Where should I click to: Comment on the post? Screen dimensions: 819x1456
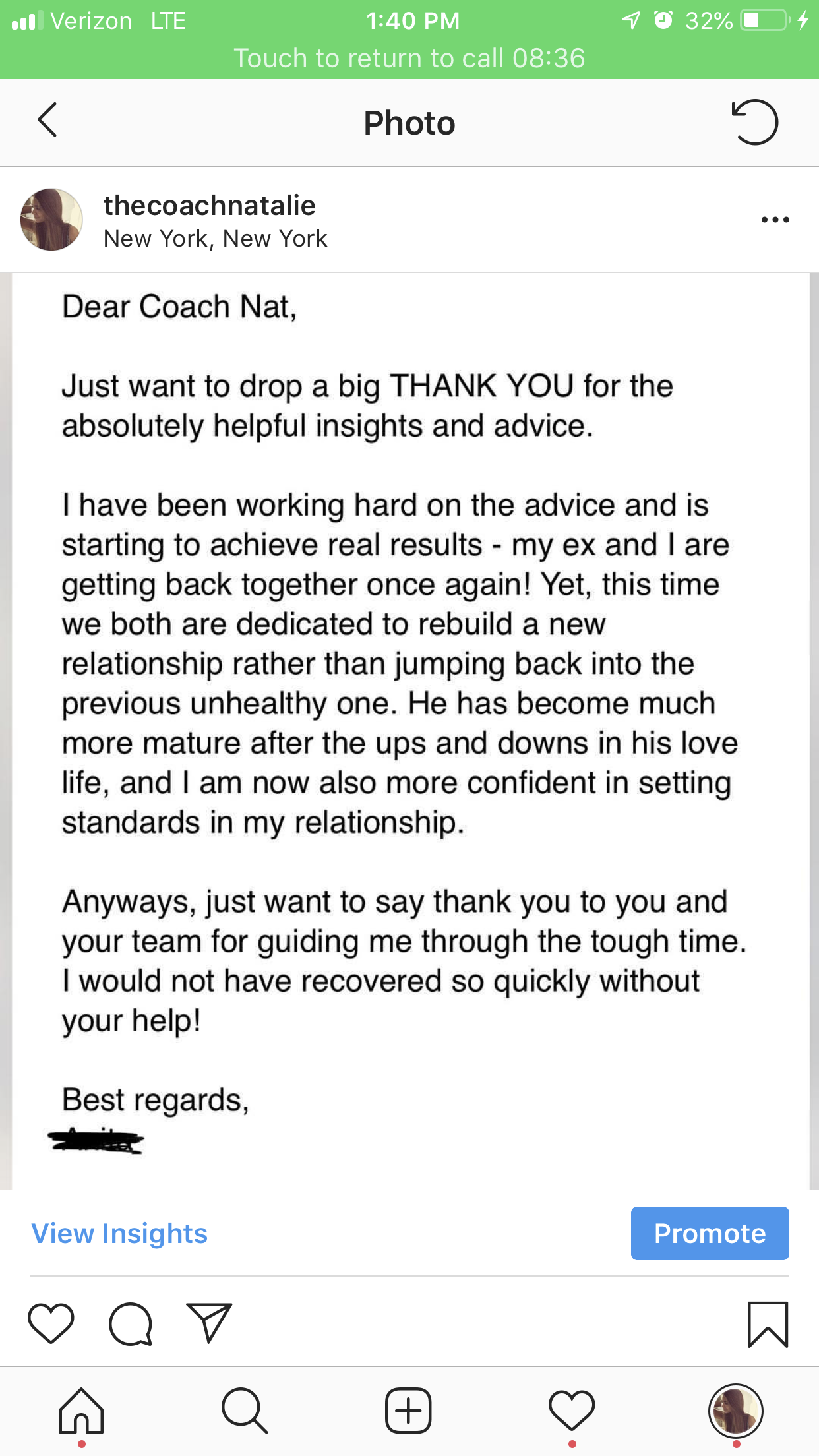click(131, 1323)
